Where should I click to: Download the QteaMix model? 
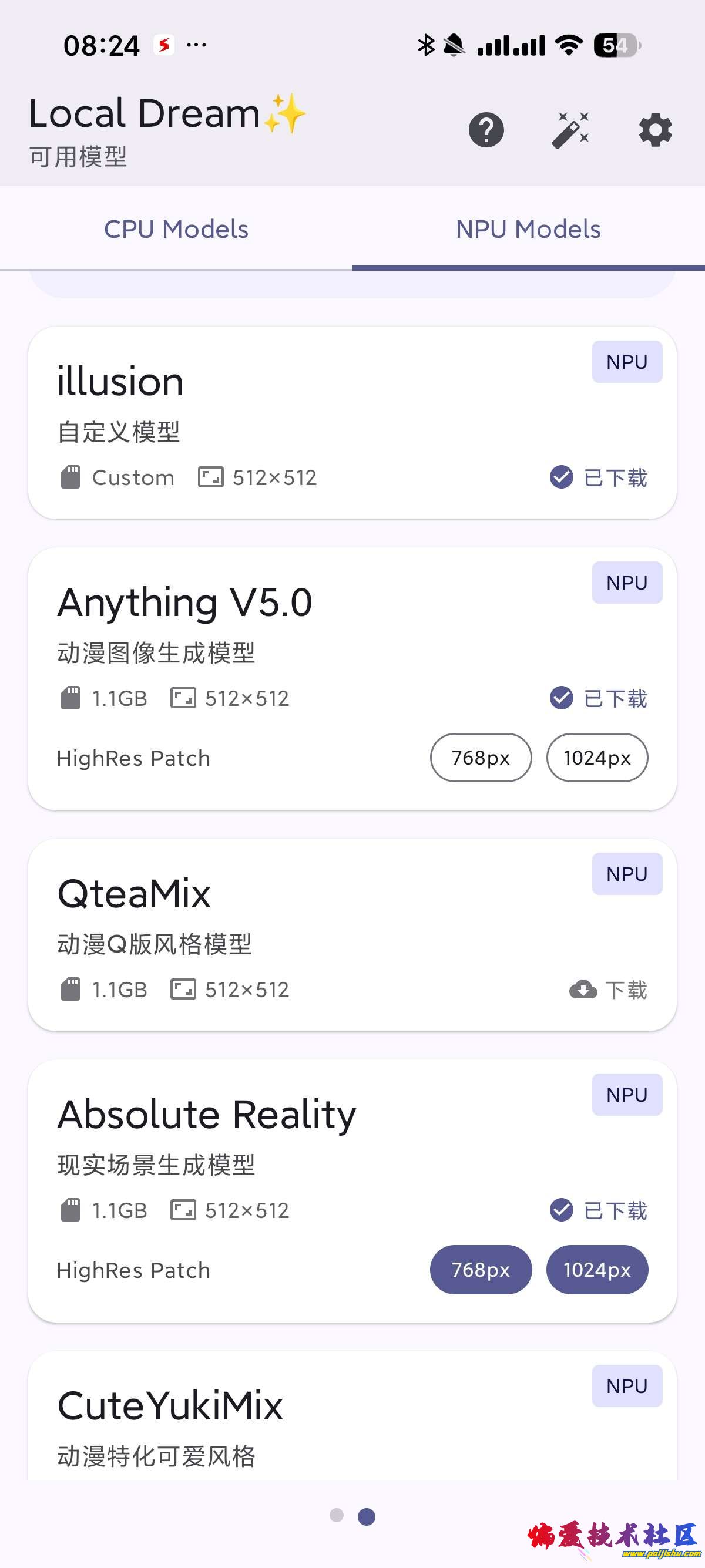point(608,990)
